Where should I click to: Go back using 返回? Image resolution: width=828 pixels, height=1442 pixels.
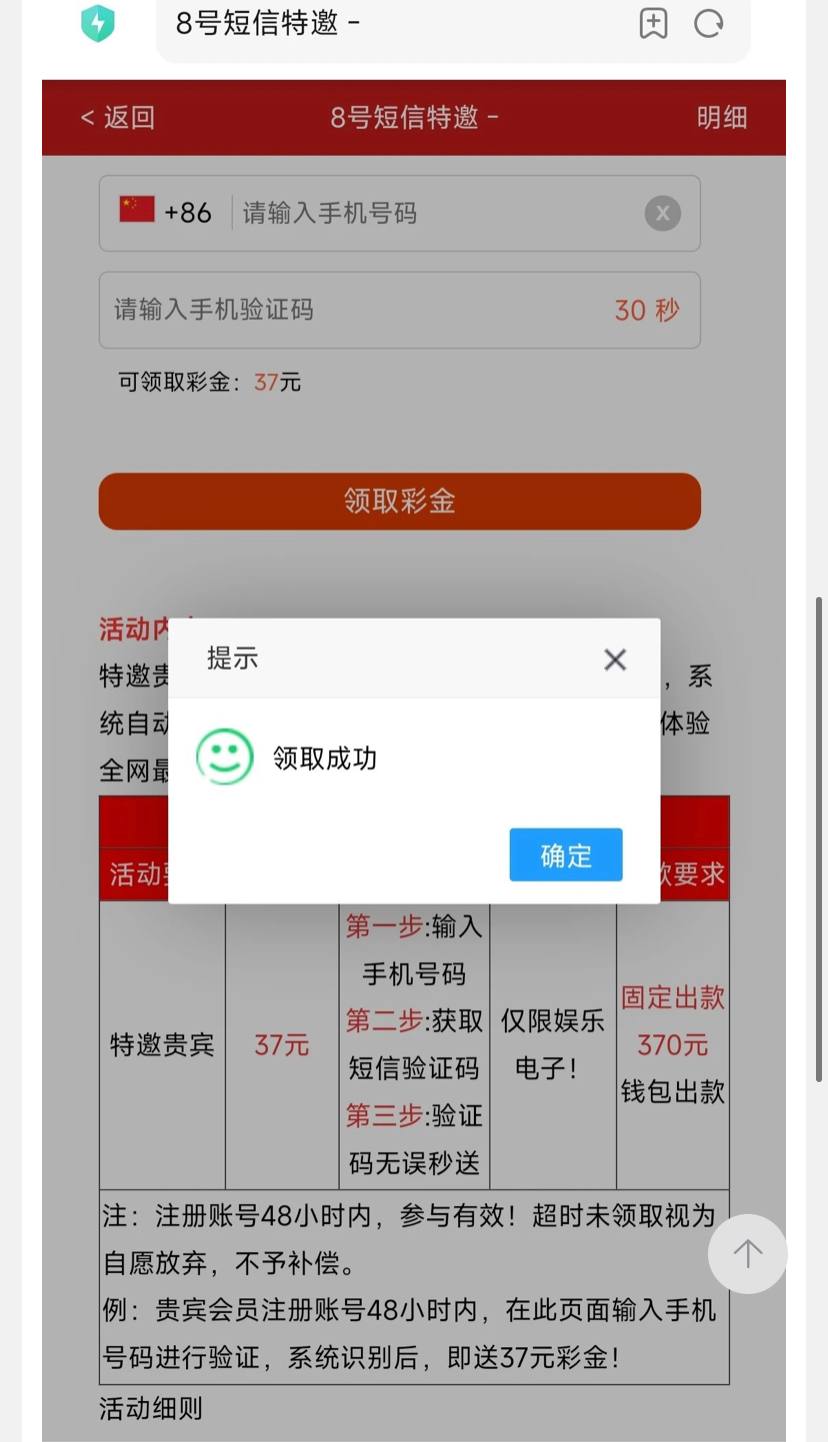118,117
